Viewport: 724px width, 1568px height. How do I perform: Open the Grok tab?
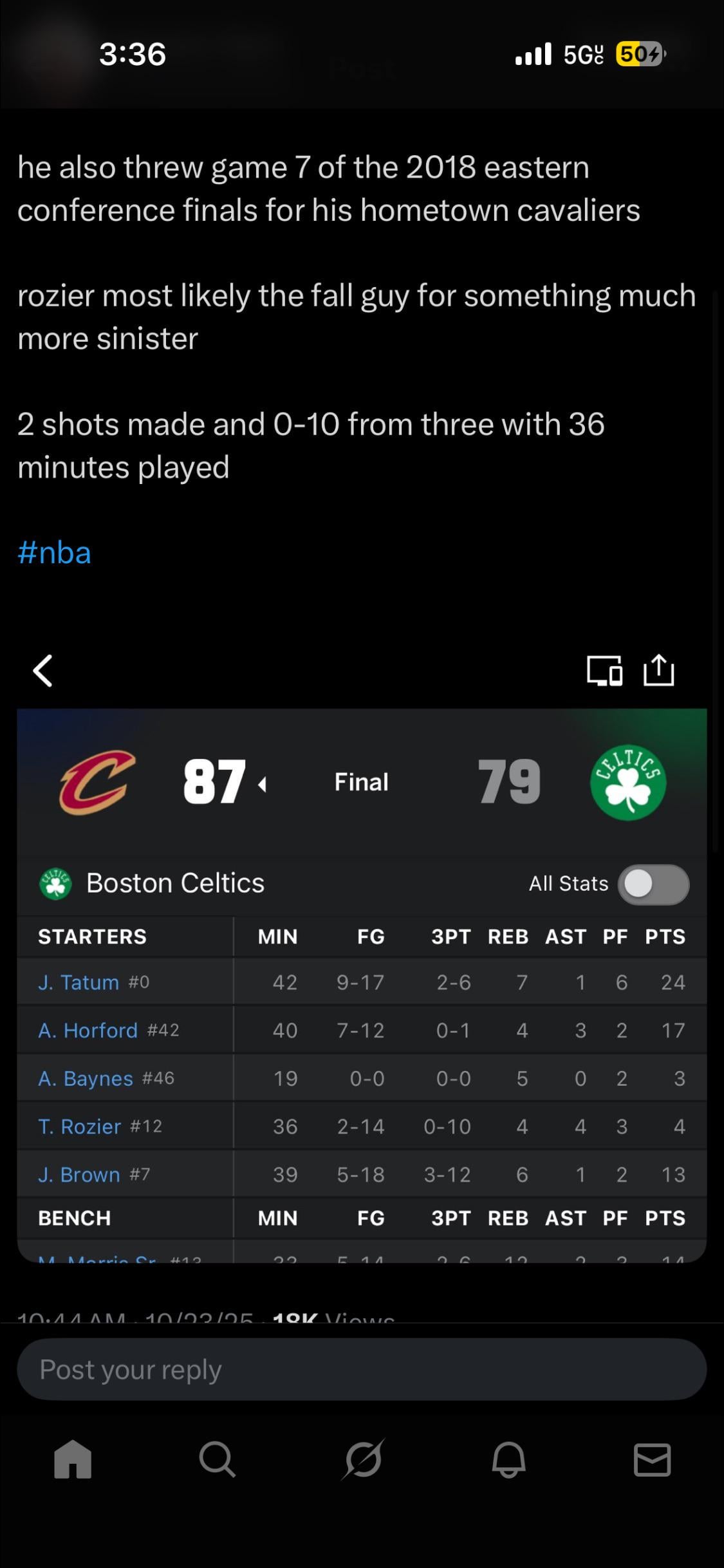pos(363,1459)
